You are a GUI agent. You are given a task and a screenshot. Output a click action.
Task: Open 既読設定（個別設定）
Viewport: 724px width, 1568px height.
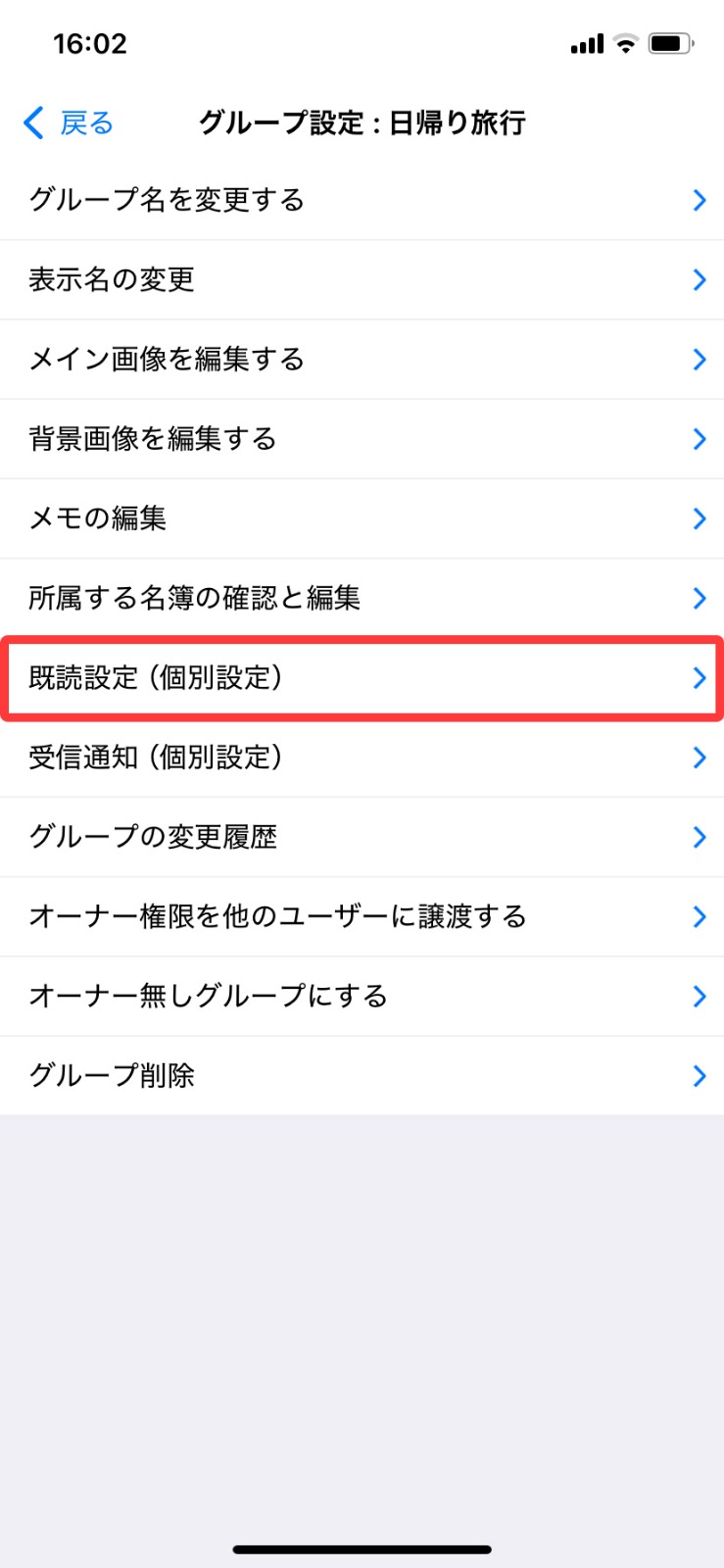point(362,678)
